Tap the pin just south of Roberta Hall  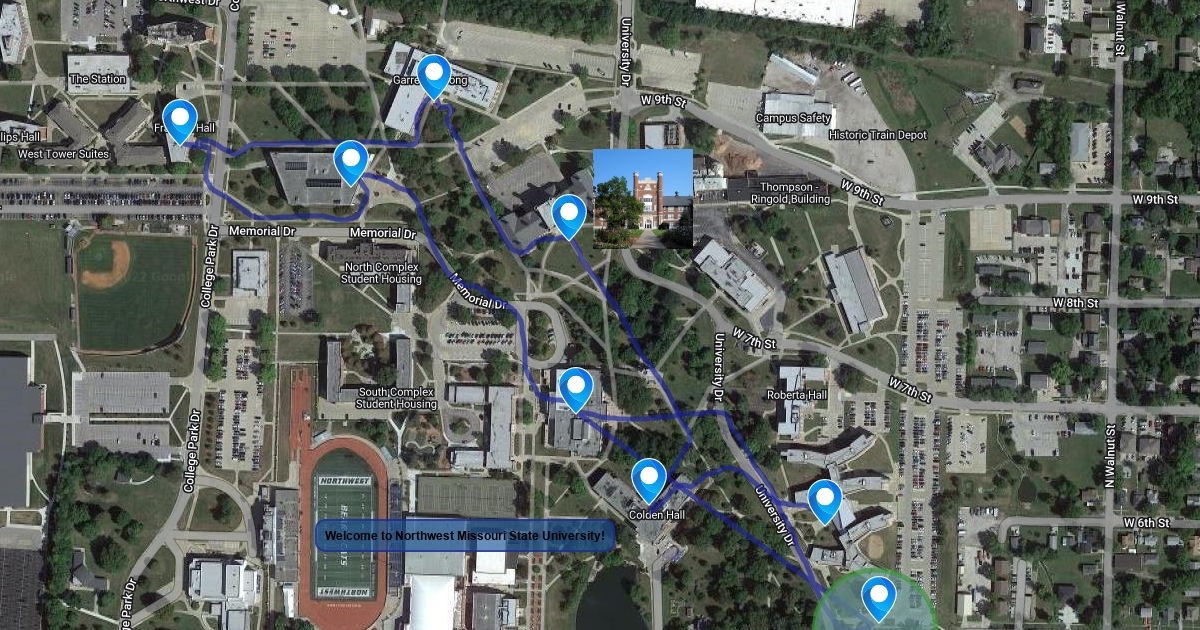point(824,500)
